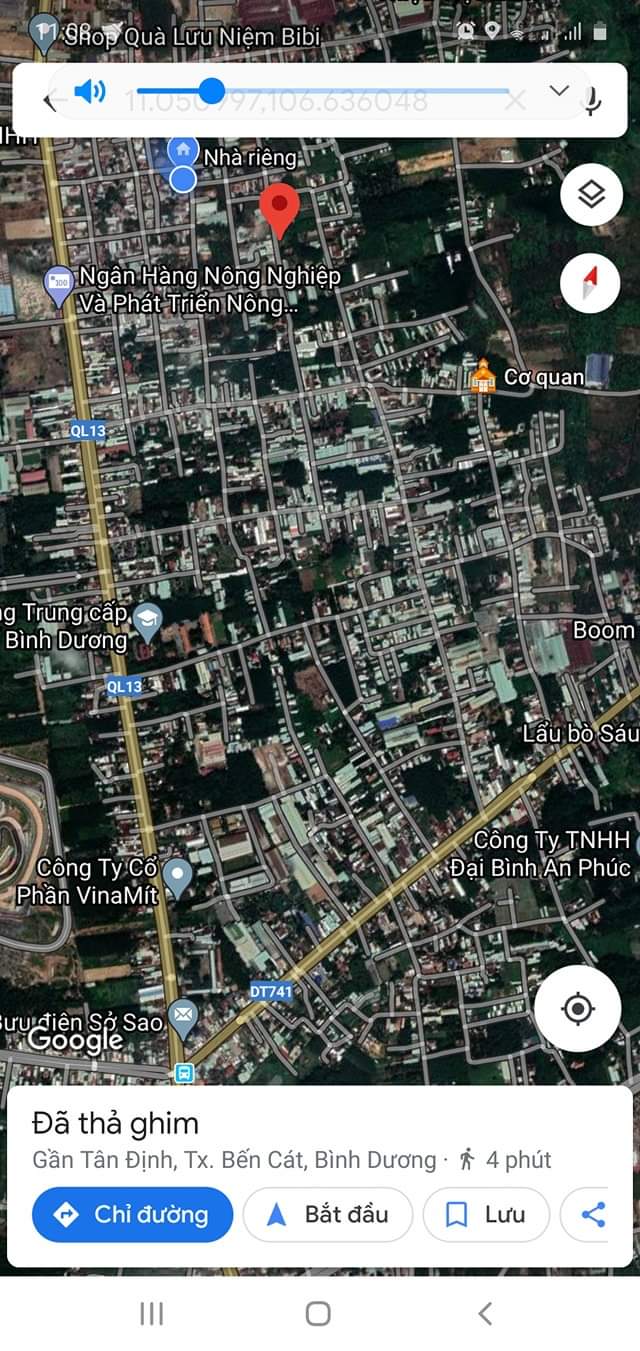
Task: Share the dropped pin location
Action: pos(592,1215)
